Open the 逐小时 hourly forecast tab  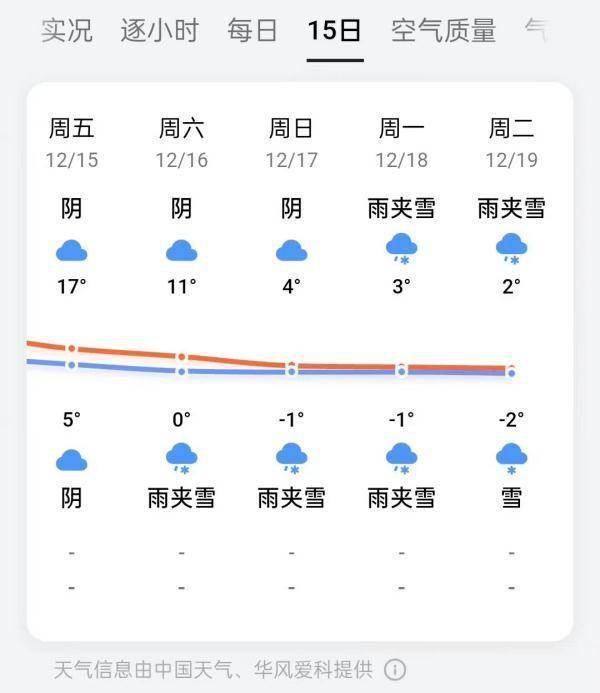tap(160, 30)
